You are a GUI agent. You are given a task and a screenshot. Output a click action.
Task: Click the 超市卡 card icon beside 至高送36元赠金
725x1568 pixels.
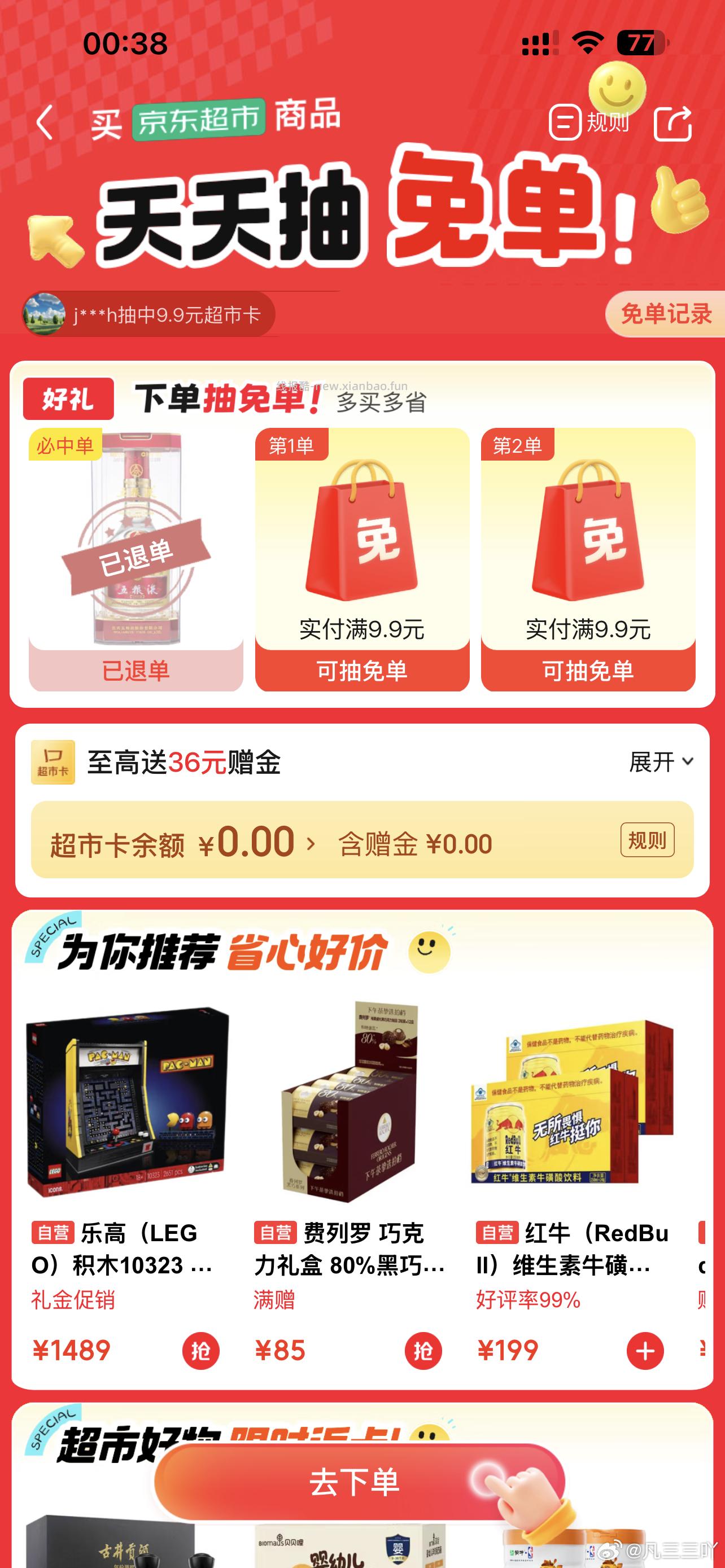click(x=55, y=763)
